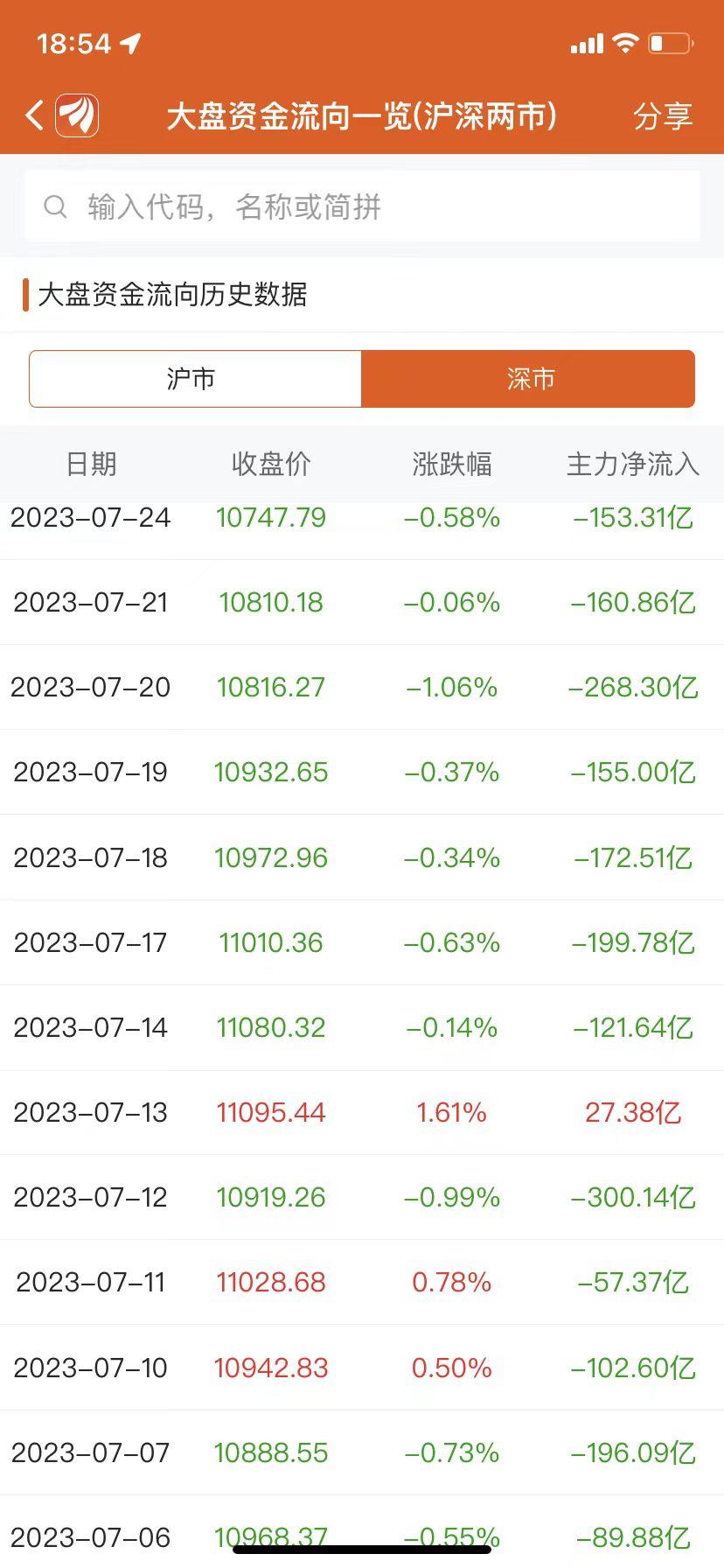
Task: Focus the 输入代码, 名称或简拼 search field
Action: point(362,206)
